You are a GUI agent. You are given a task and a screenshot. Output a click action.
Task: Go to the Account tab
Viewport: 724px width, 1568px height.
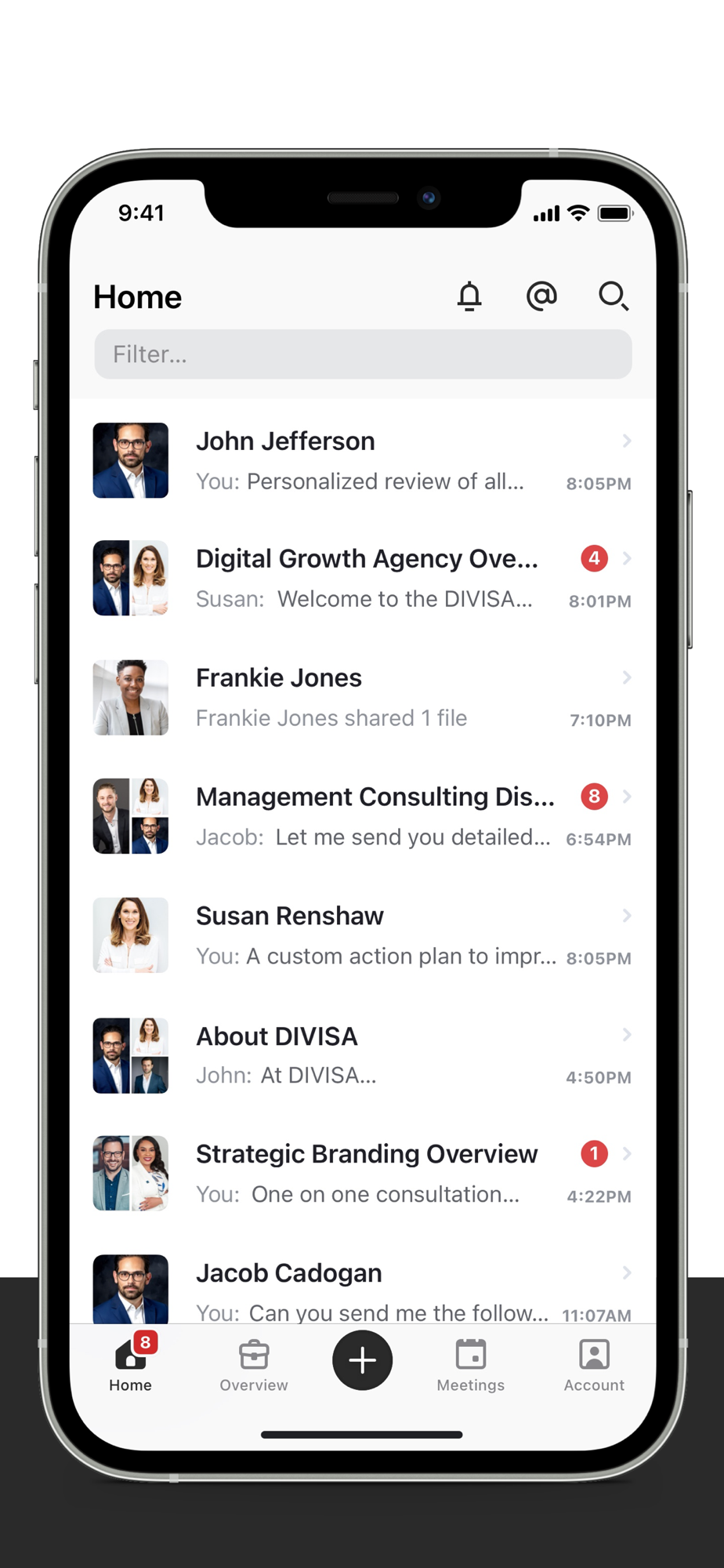[x=594, y=1365]
